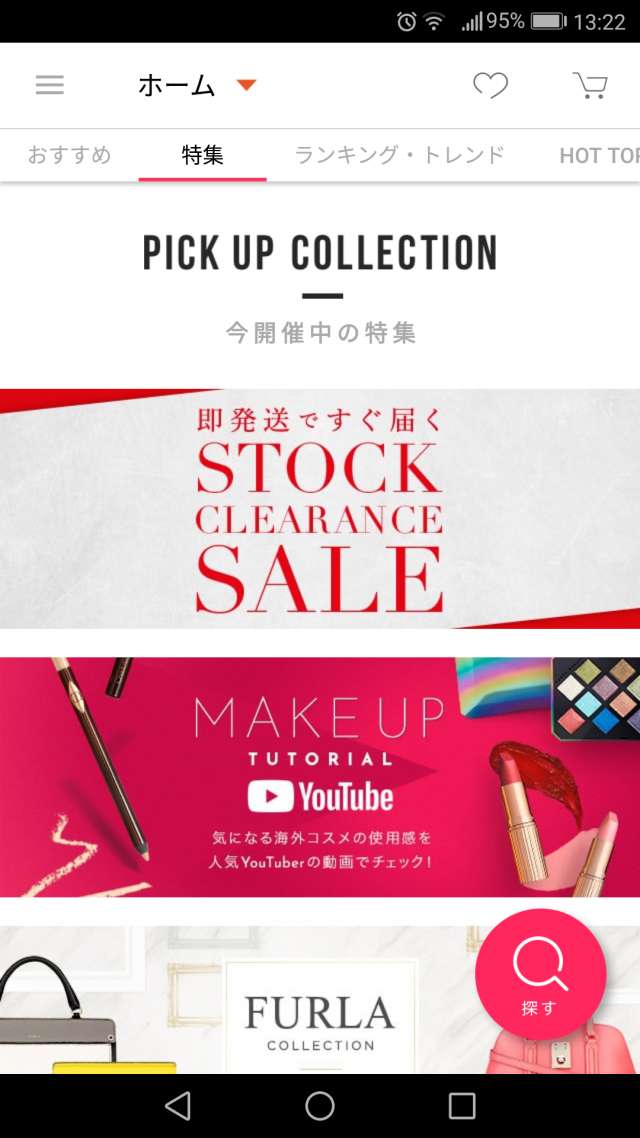Tap the floating 探す search button
The image size is (640, 1138).
point(540,974)
